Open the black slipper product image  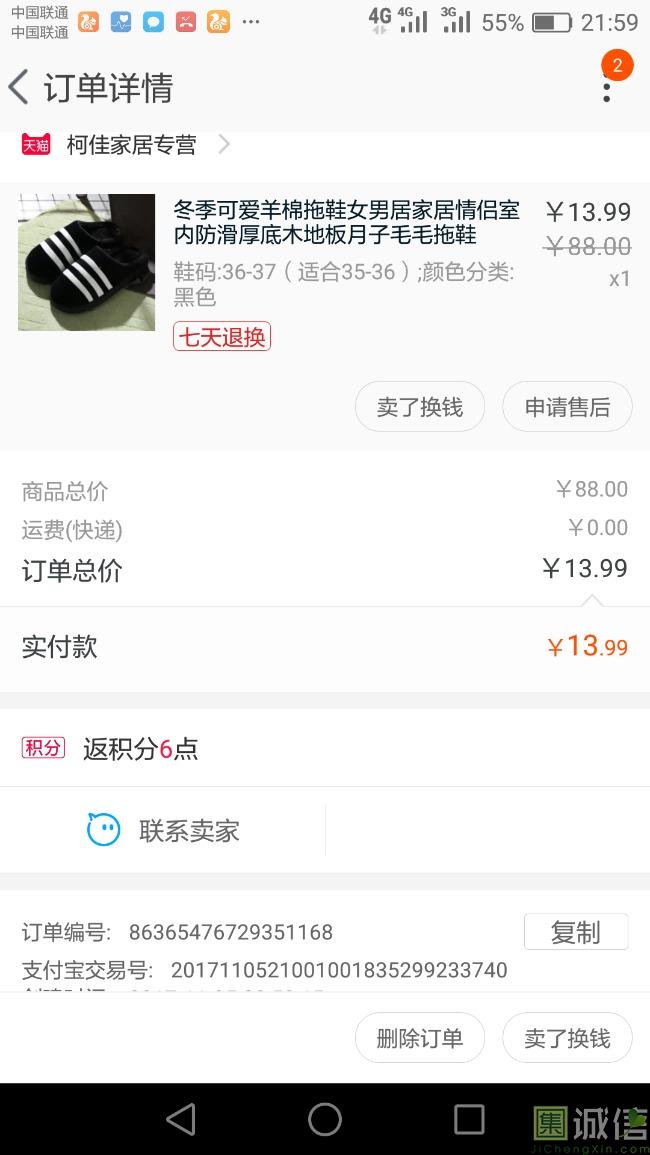86,262
